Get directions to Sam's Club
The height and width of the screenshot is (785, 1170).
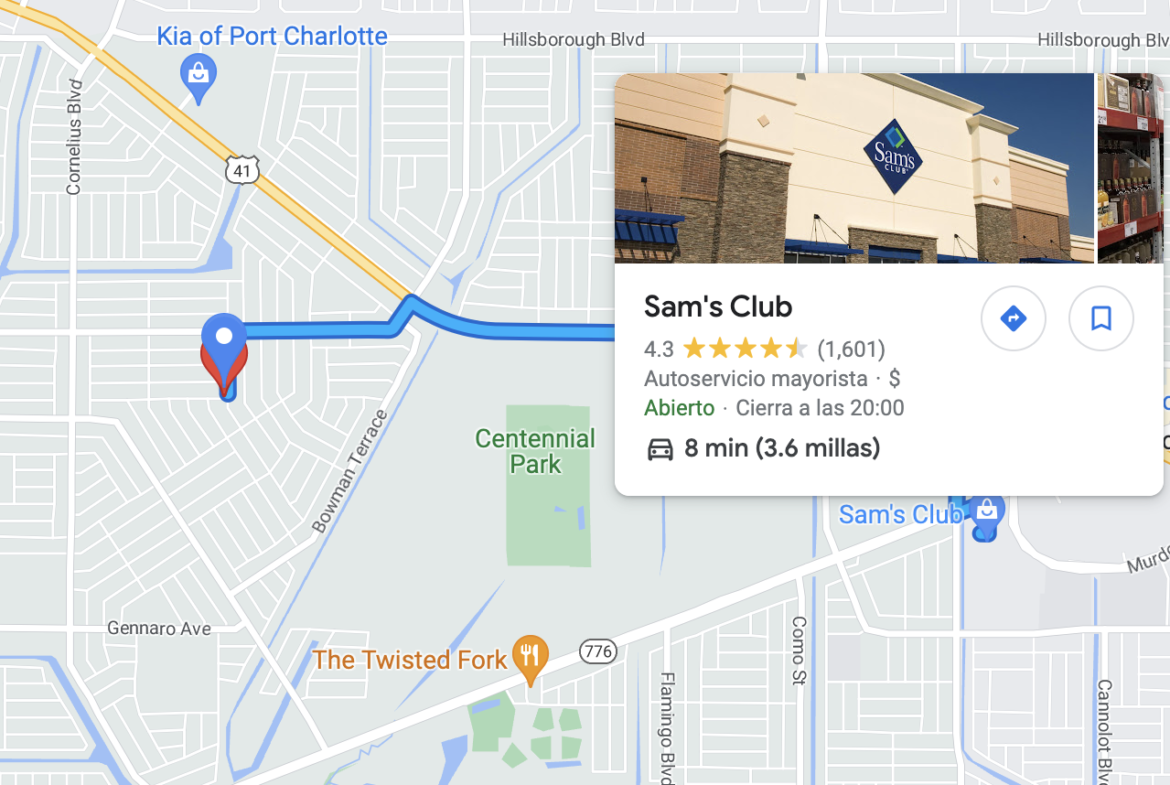click(1013, 319)
